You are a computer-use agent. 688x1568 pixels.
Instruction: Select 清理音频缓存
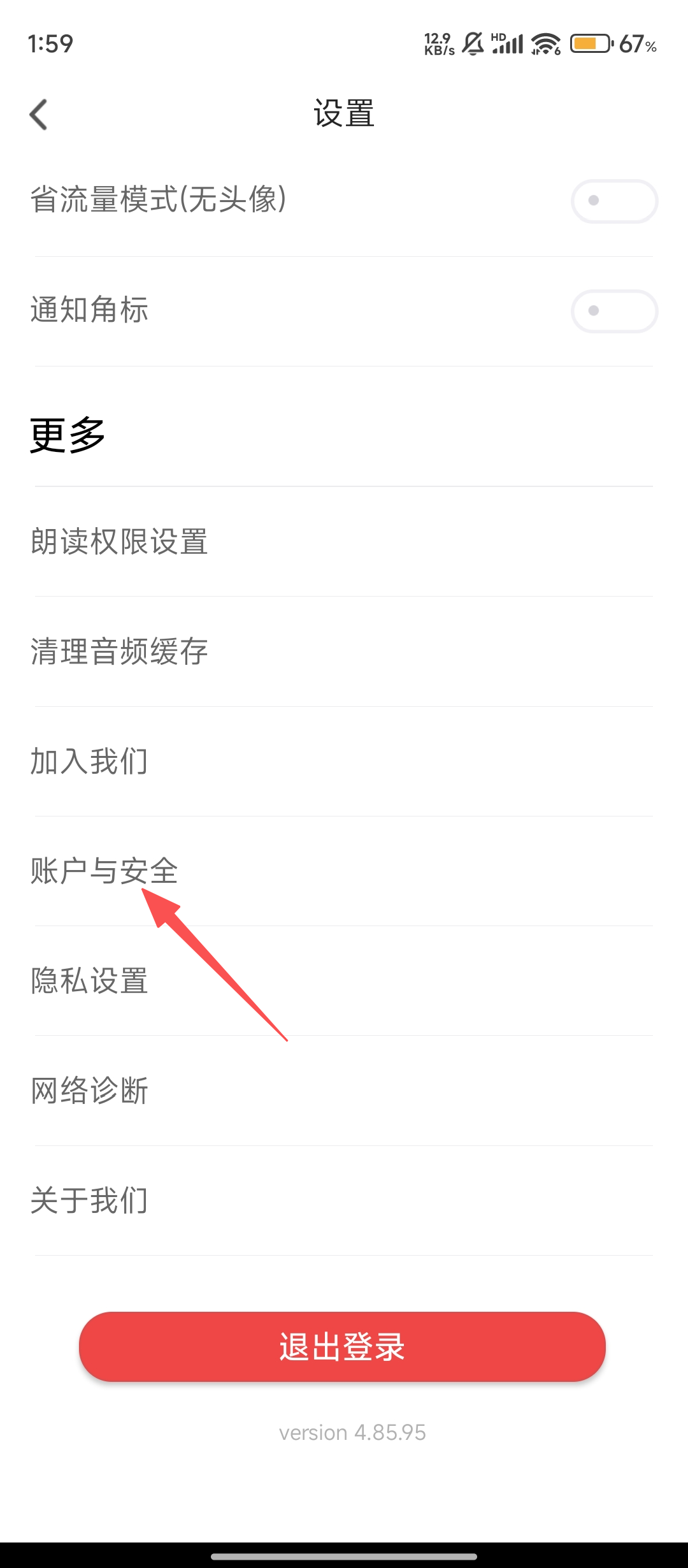coord(120,651)
